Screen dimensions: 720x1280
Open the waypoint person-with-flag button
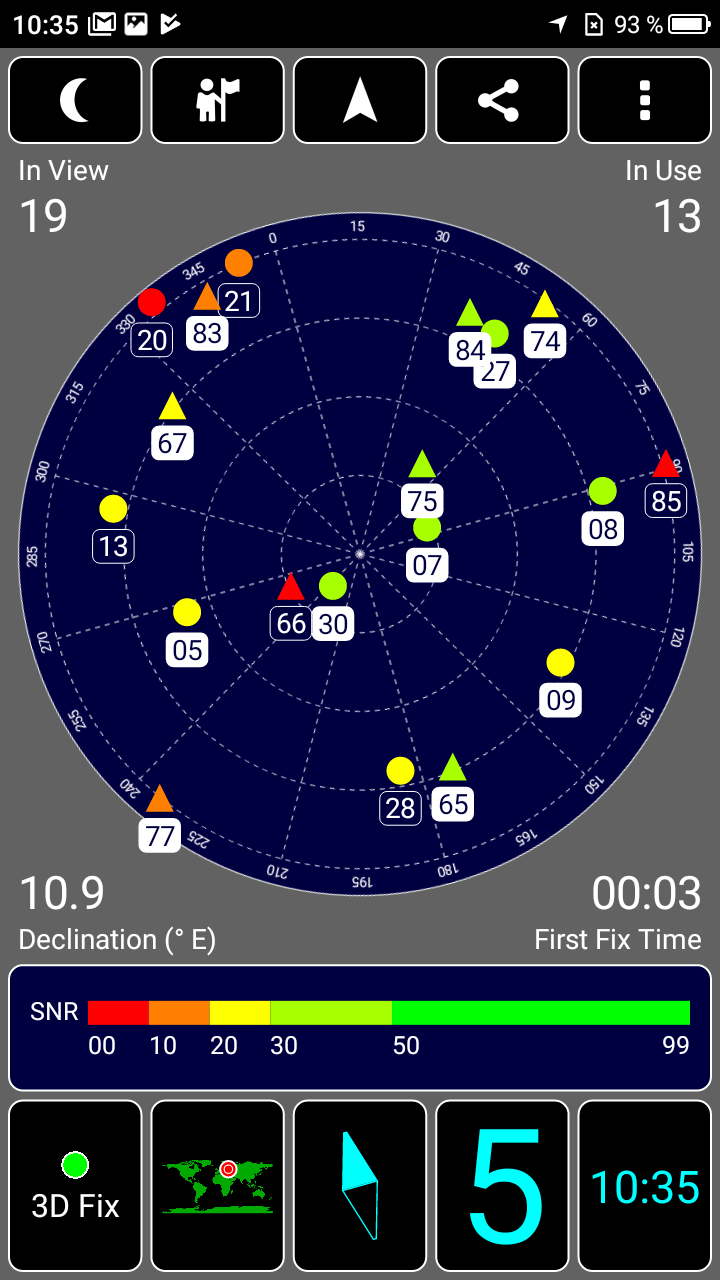click(217, 101)
